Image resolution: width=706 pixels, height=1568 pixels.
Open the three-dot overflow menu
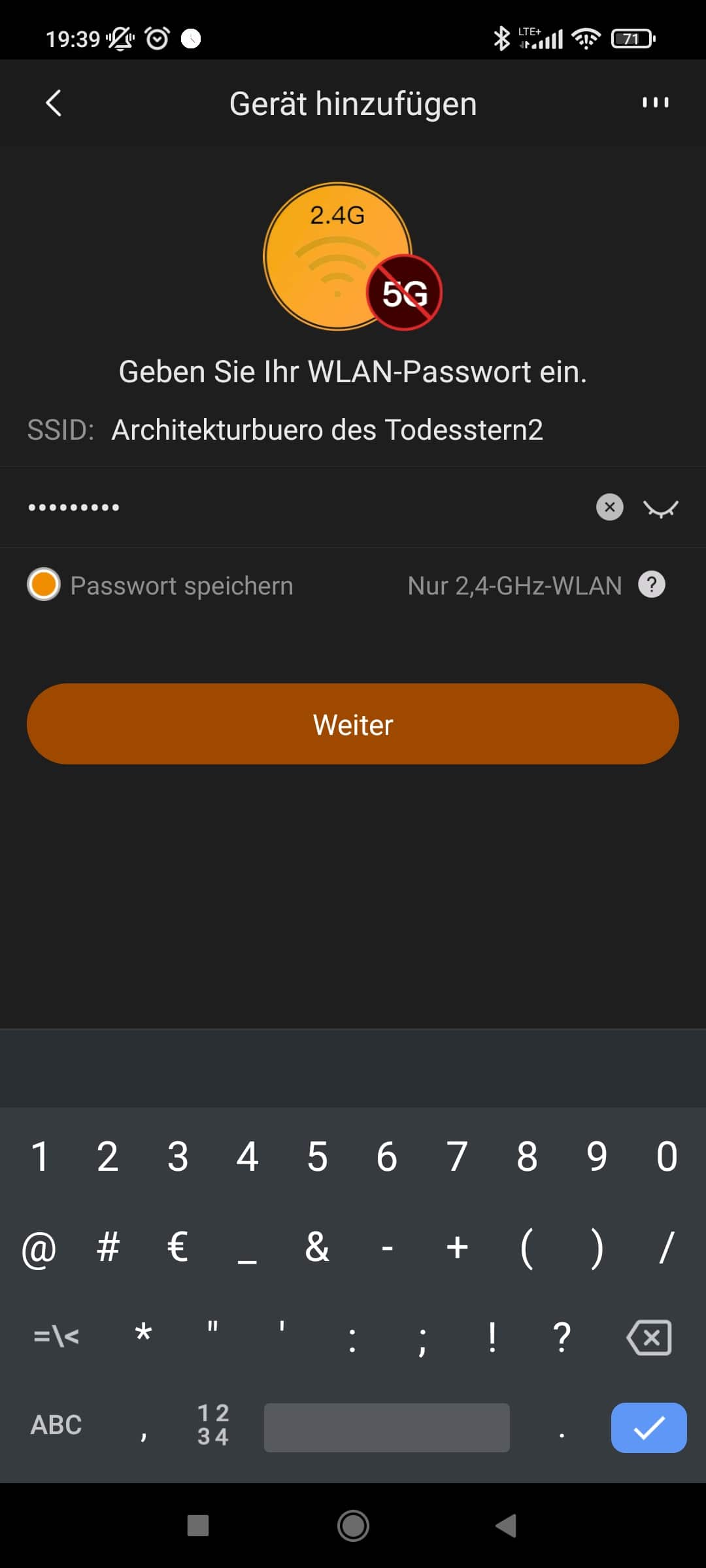pyautogui.click(x=655, y=103)
